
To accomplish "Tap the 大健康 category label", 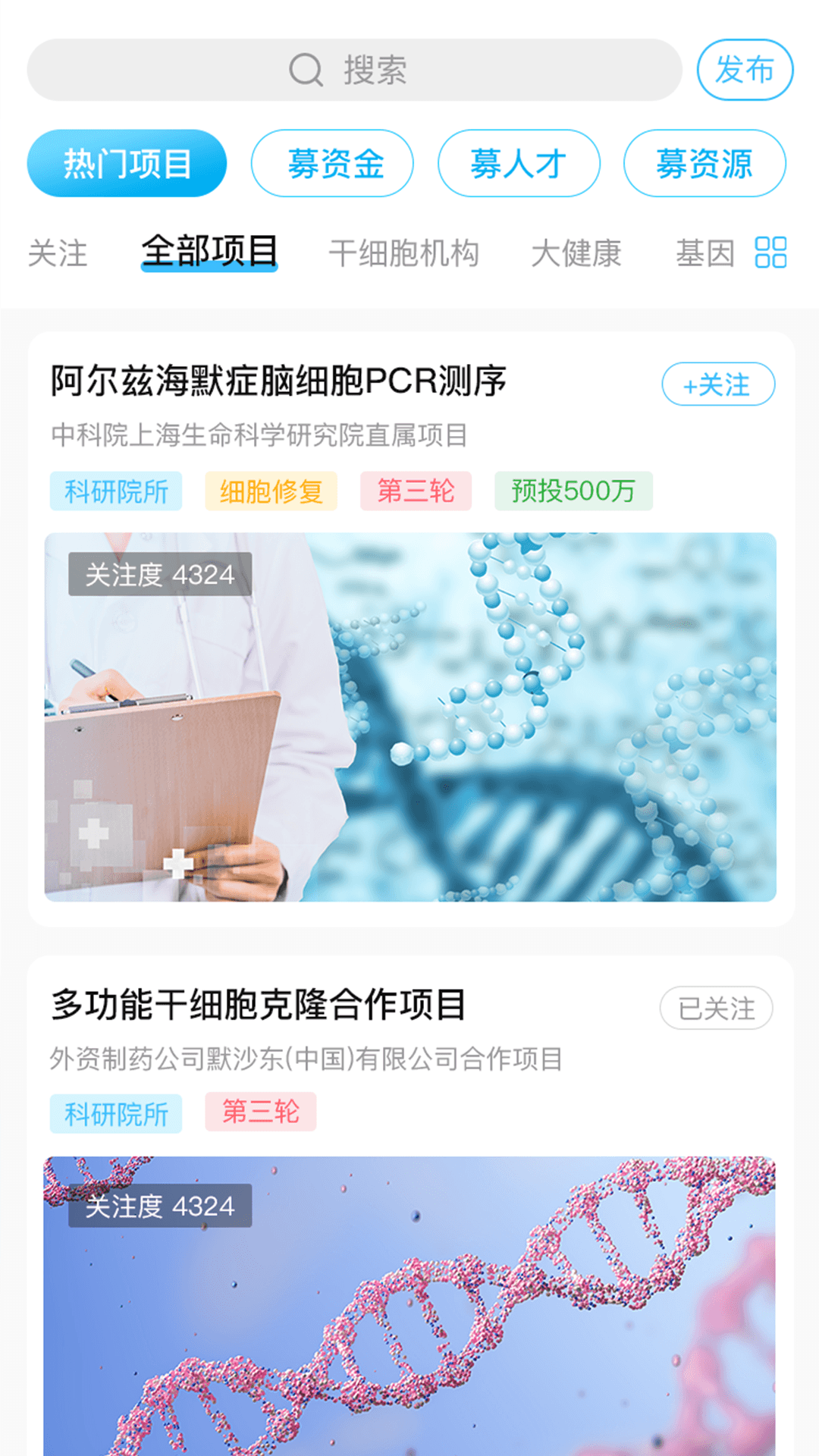I will pyautogui.click(x=578, y=253).
